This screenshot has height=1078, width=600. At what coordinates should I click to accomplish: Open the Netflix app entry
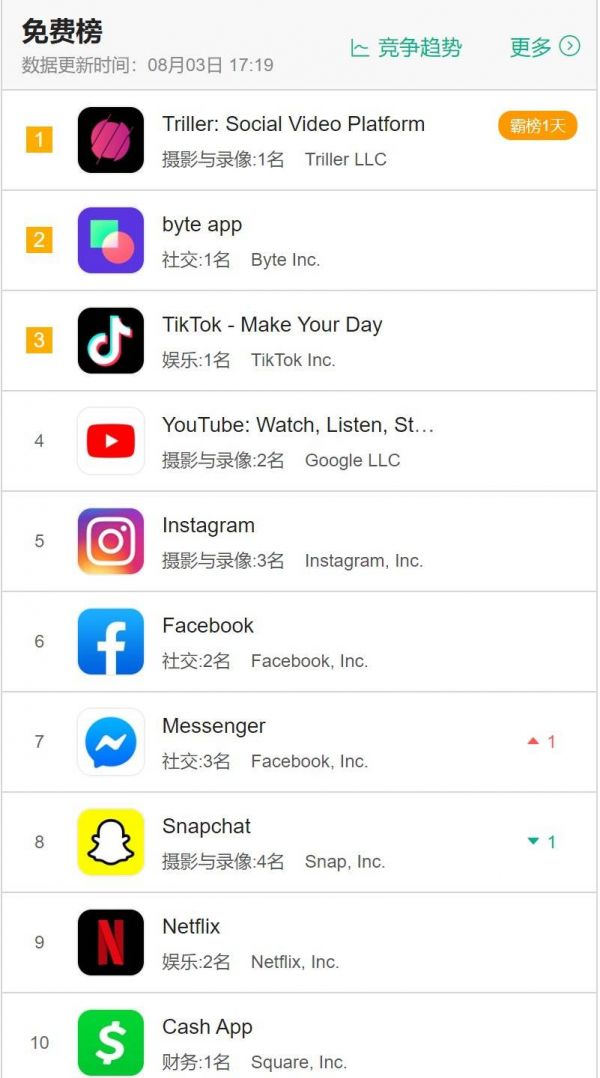[191, 927]
